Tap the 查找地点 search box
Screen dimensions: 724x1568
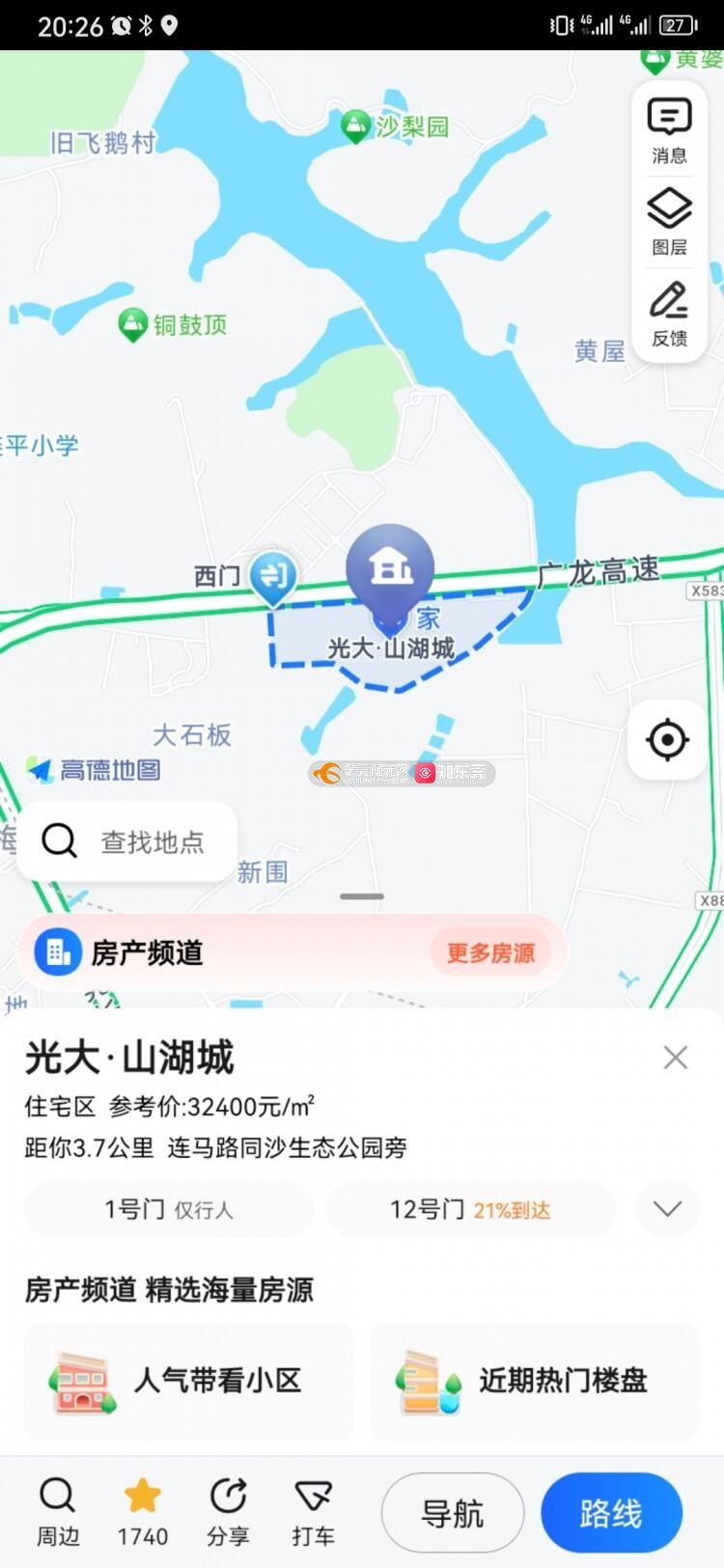click(127, 841)
